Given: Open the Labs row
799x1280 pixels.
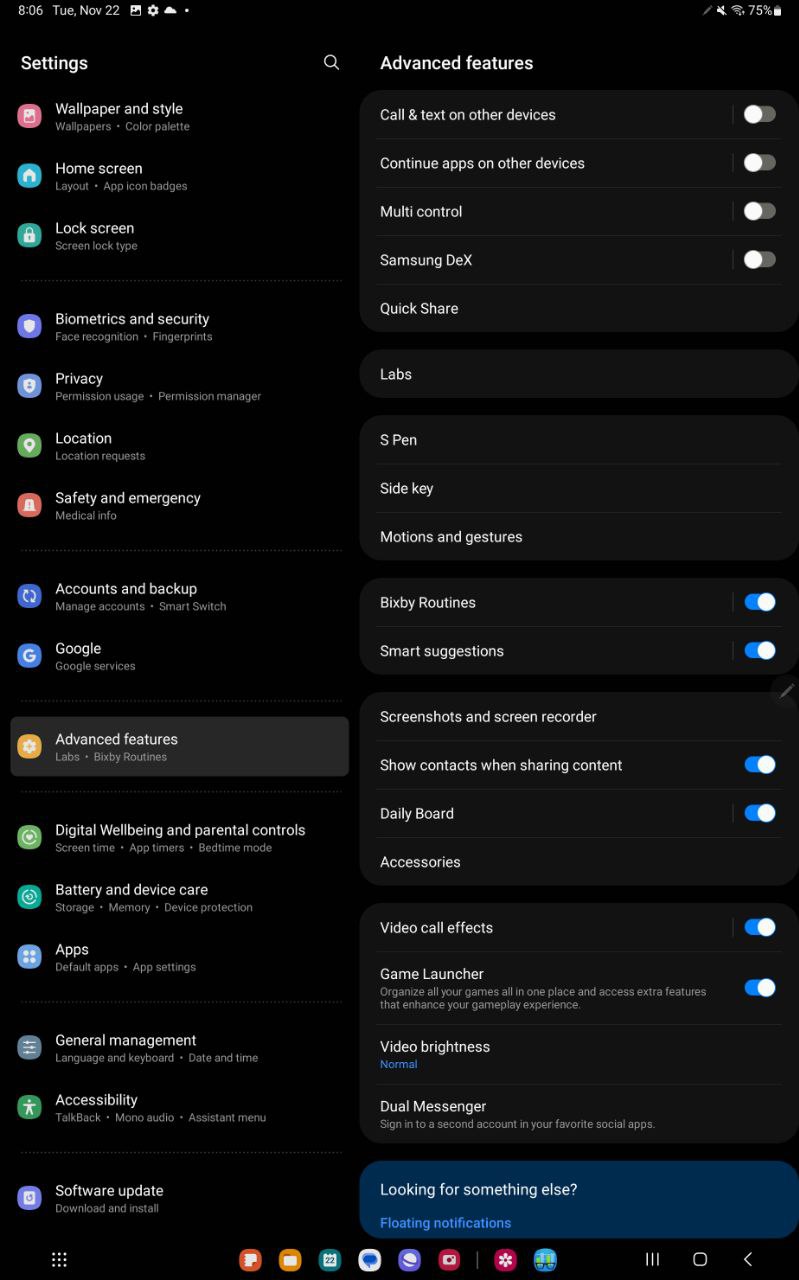Looking at the screenshot, I should coord(579,374).
